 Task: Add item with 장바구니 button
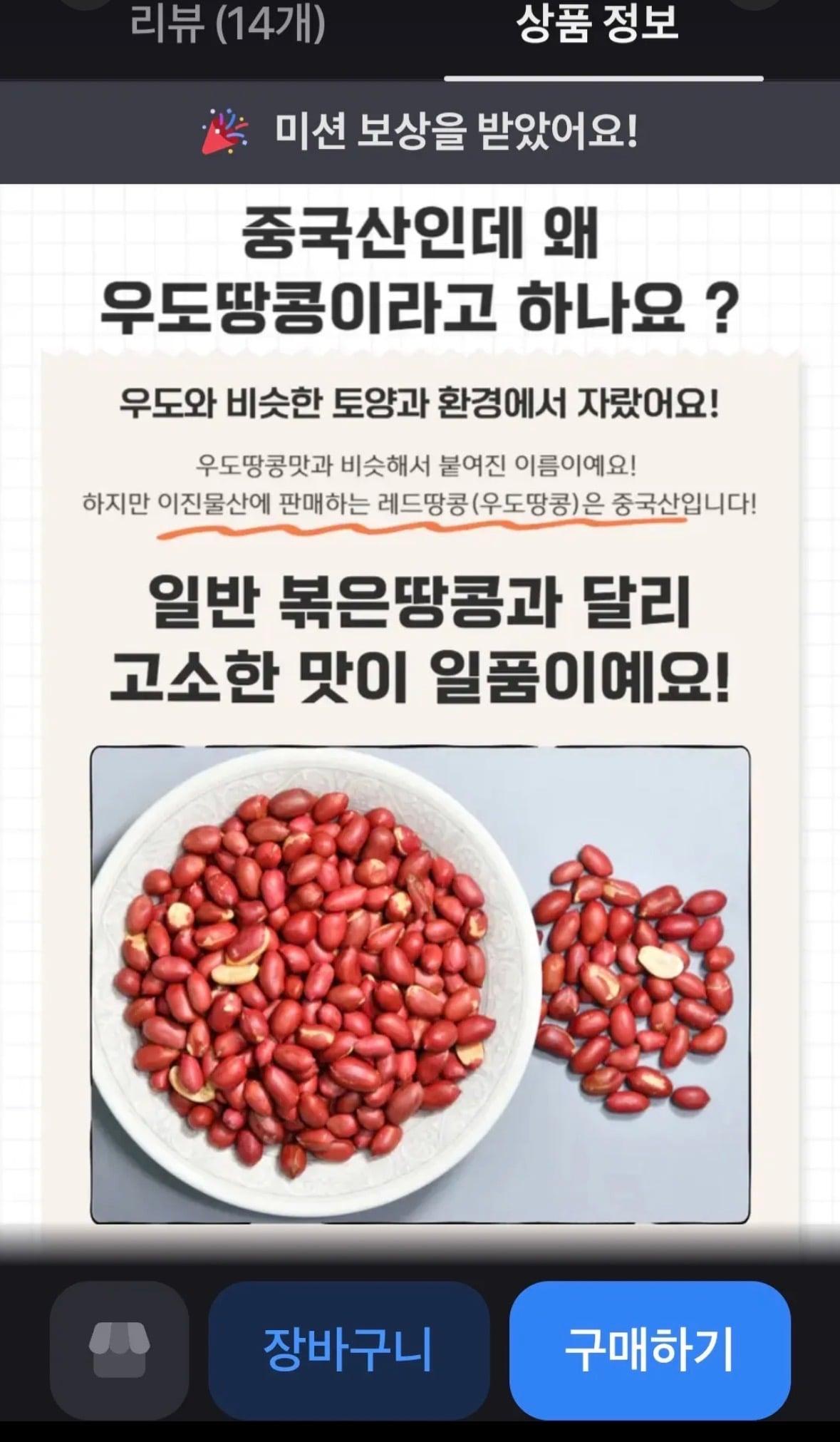pos(348,1350)
